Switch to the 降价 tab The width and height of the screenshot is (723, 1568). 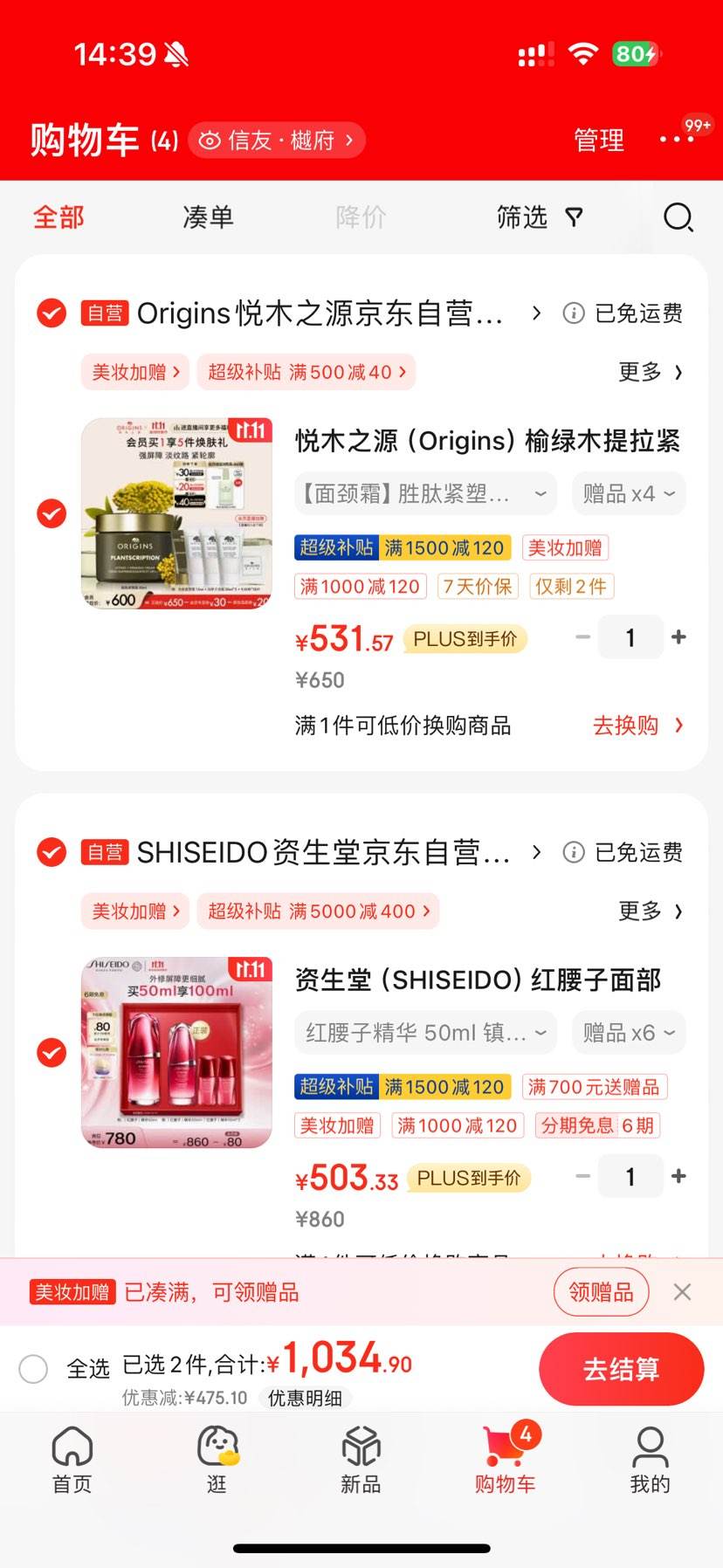(x=361, y=217)
